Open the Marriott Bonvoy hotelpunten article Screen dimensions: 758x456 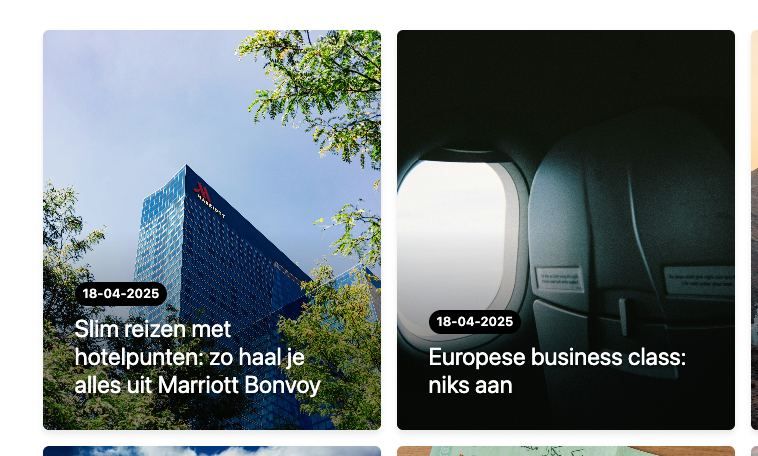point(198,357)
